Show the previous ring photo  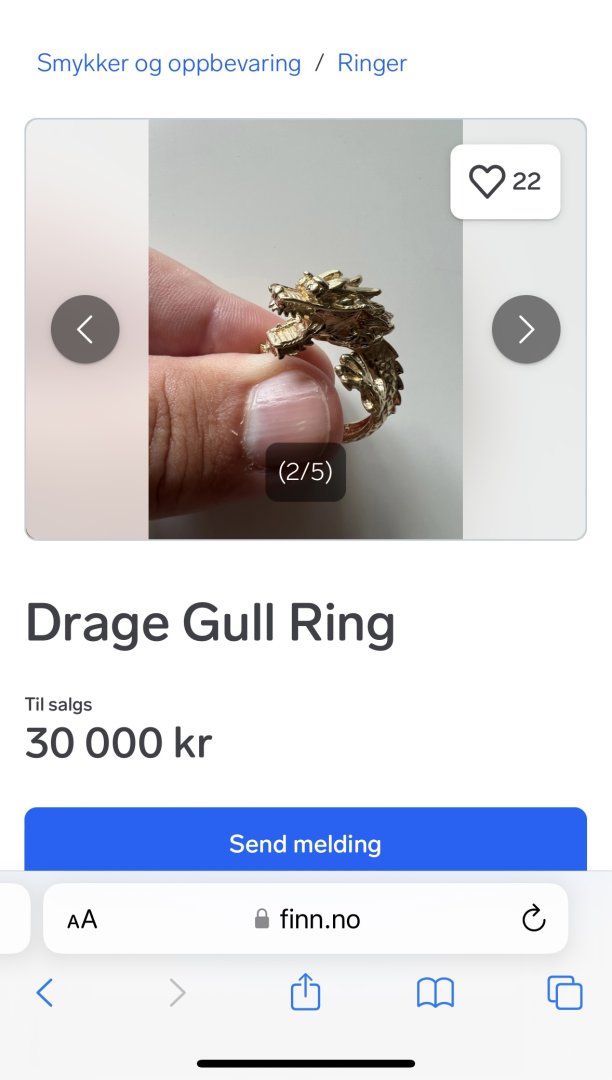(x=85, y=329)
